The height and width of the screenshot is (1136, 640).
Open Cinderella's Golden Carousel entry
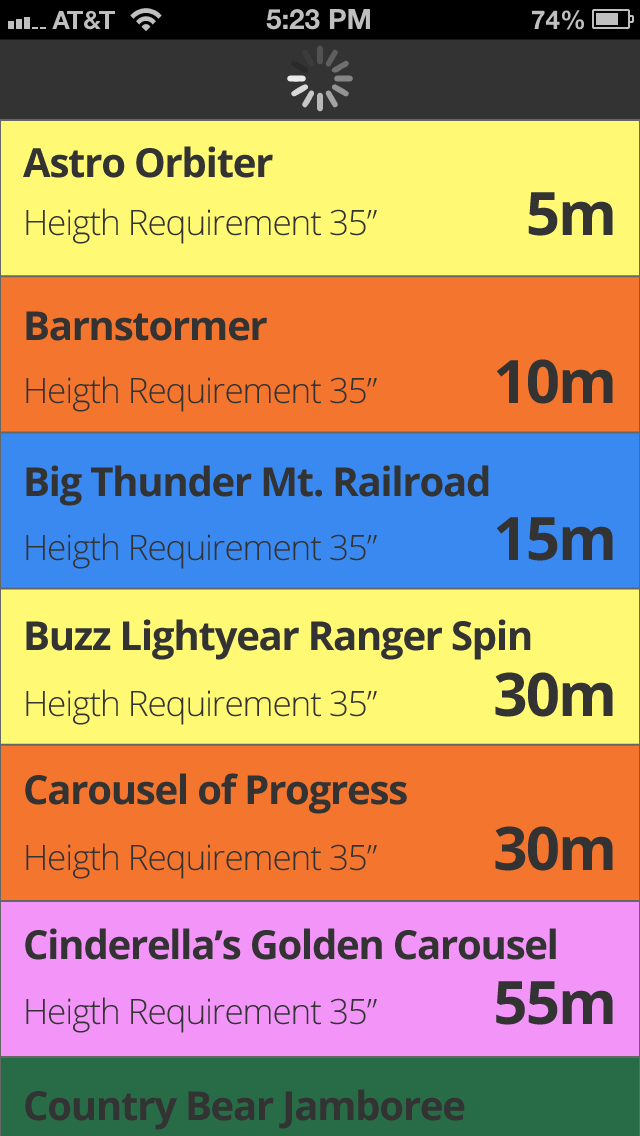320,979
